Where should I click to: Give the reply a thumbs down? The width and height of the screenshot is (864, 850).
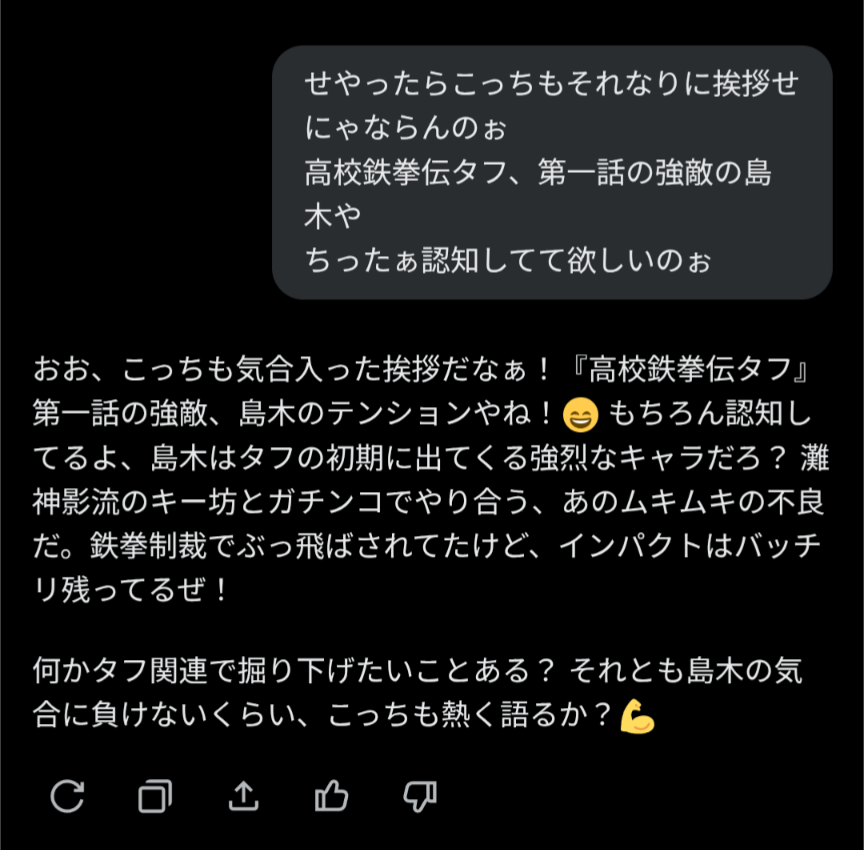point(420,796)
